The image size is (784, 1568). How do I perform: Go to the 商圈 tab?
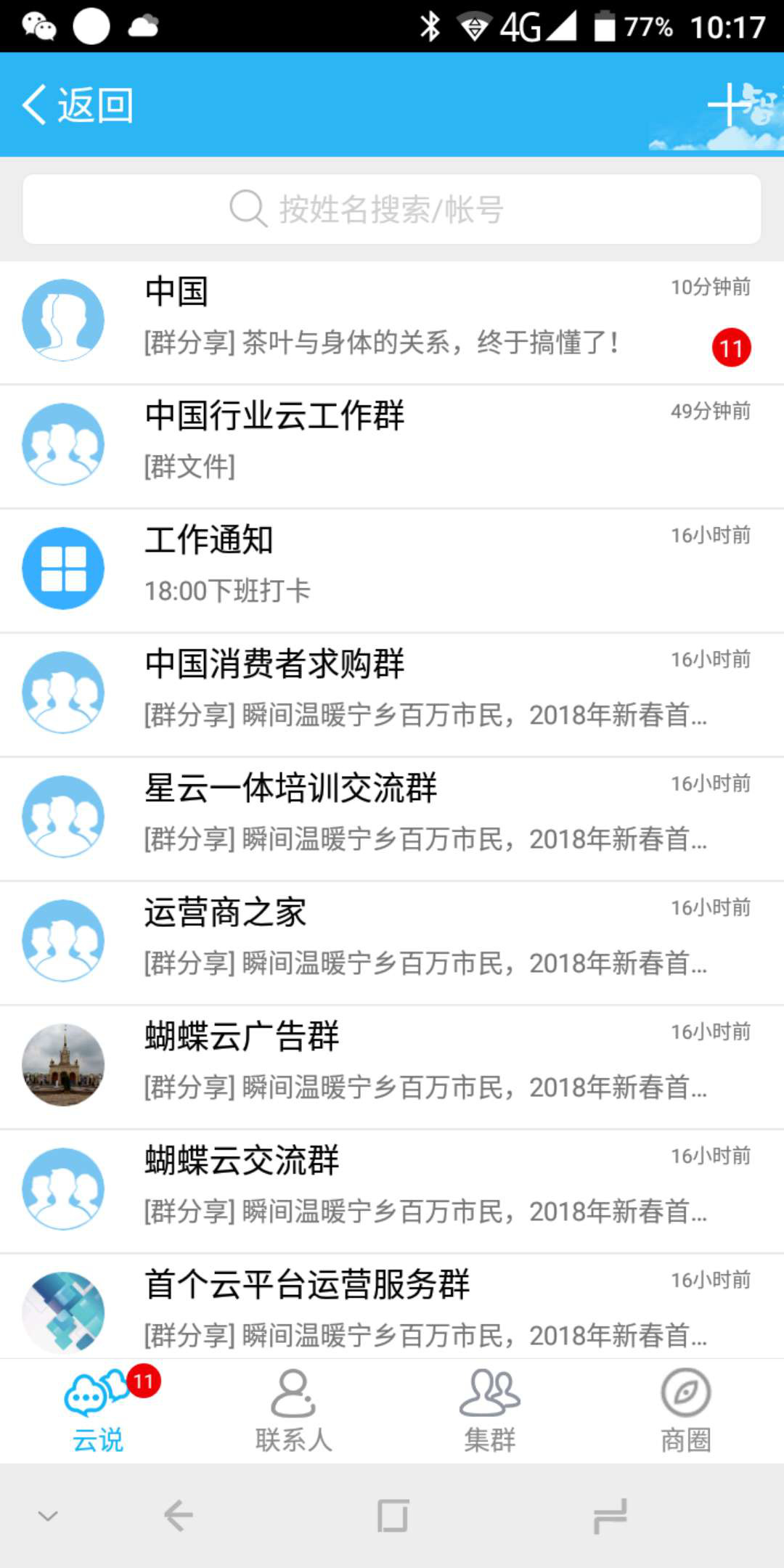(686, 1411)
